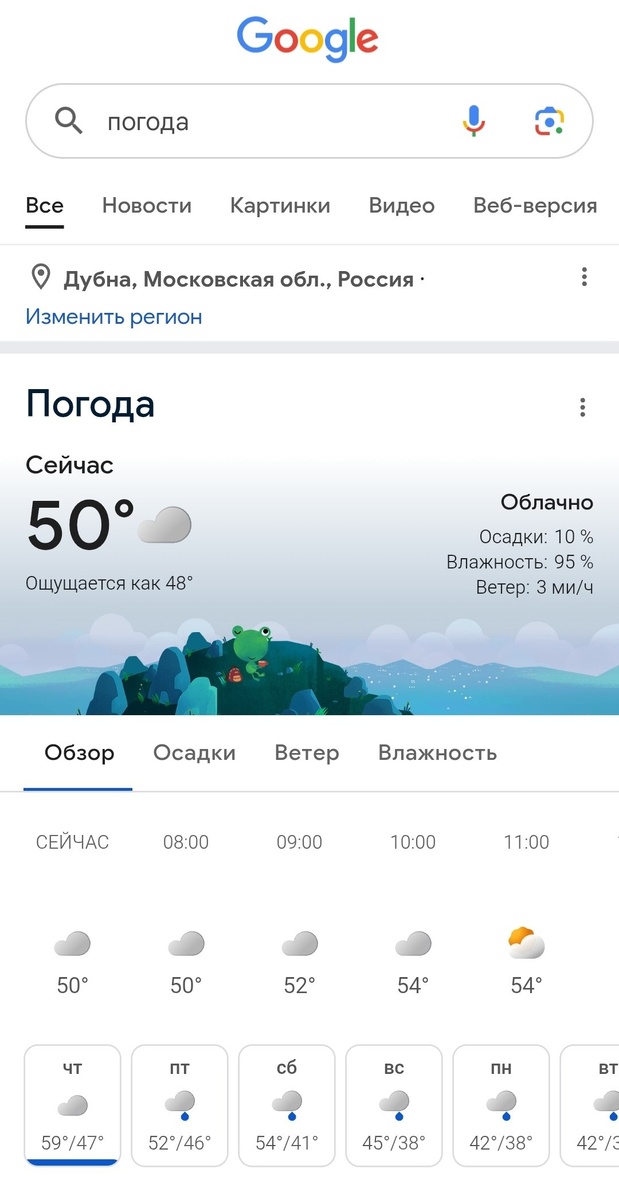Switch to the Новости tab
Viewport: 619px width, 1200px height.
pyautogui.click(x=147, y=206)
